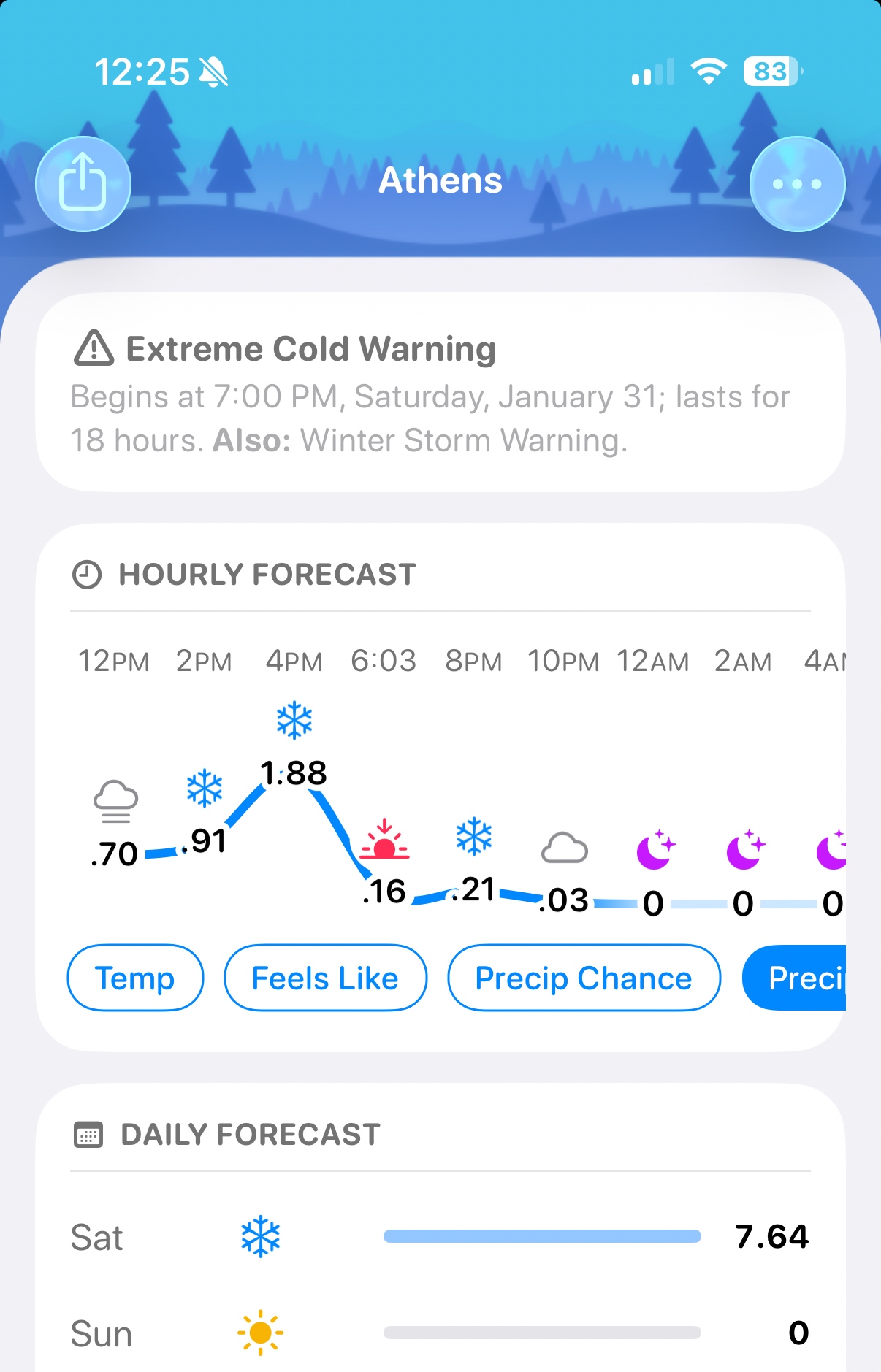Screen dimensions: 881x1372
Task: Switch hourly chart to Temp
Action: coord(135,978)
